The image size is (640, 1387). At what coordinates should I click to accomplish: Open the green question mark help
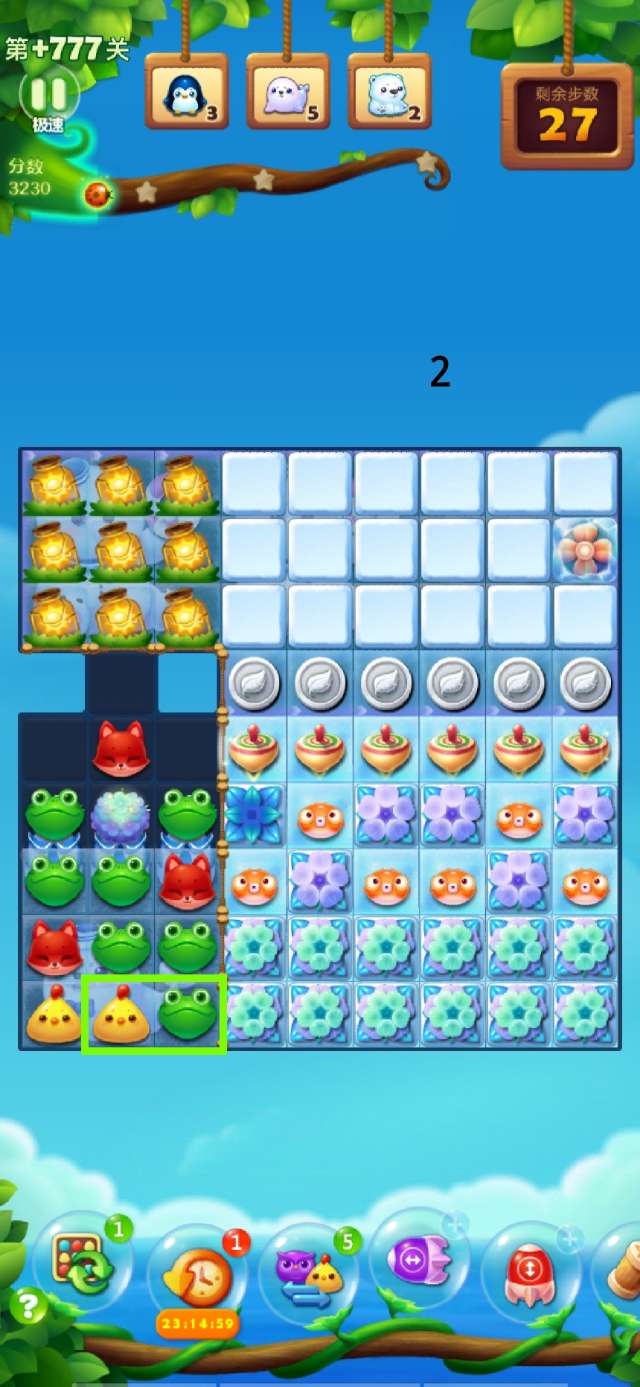(28, 1305)
